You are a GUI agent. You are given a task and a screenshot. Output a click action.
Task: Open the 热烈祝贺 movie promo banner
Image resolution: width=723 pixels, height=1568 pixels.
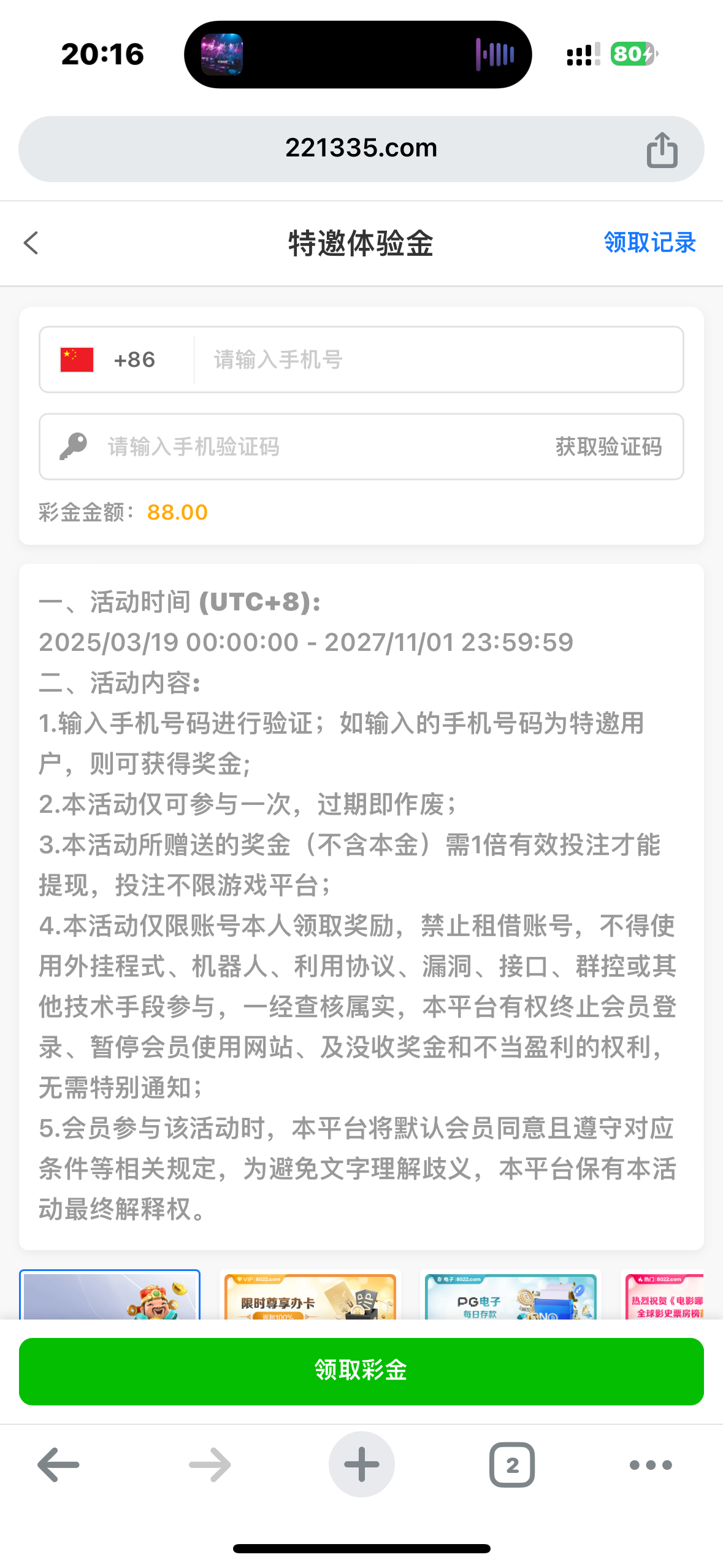[x=665, y=1296]
